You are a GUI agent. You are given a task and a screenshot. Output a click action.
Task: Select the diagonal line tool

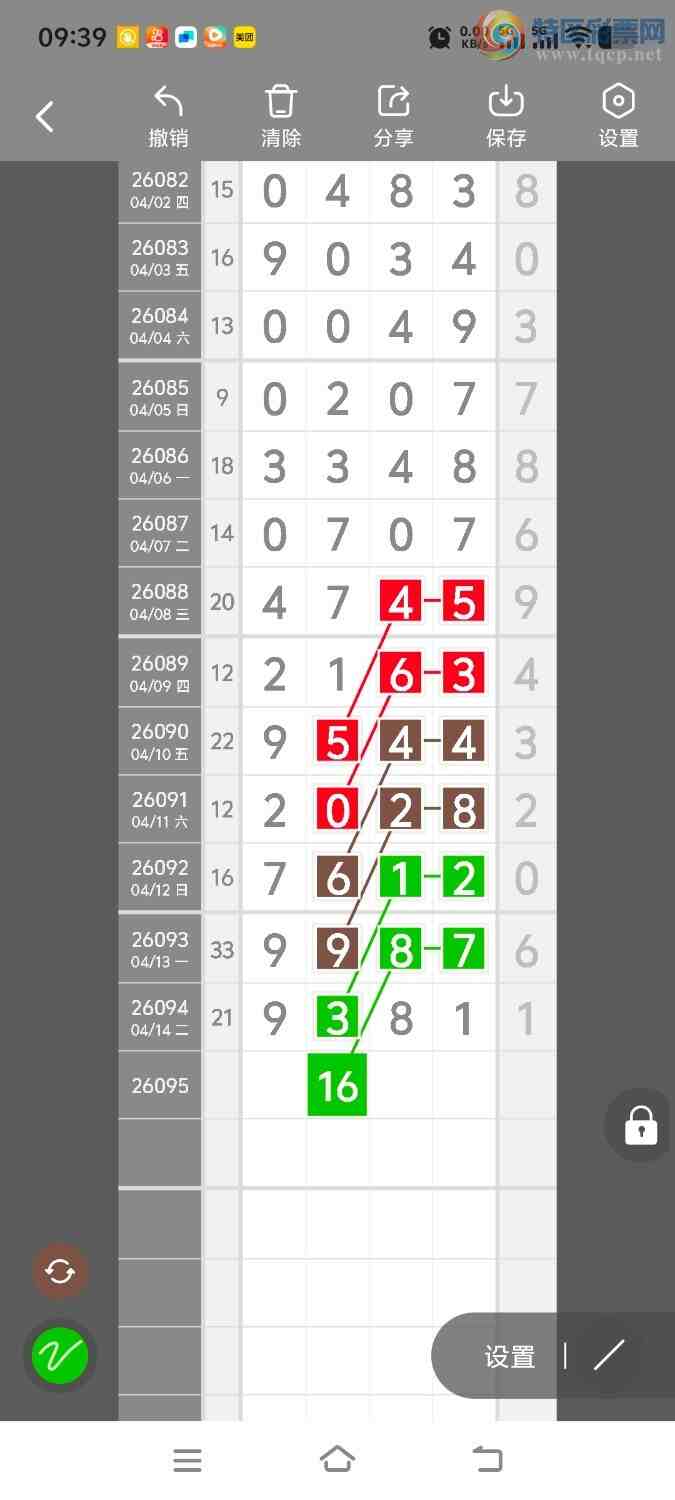[x=608, y=1356]
